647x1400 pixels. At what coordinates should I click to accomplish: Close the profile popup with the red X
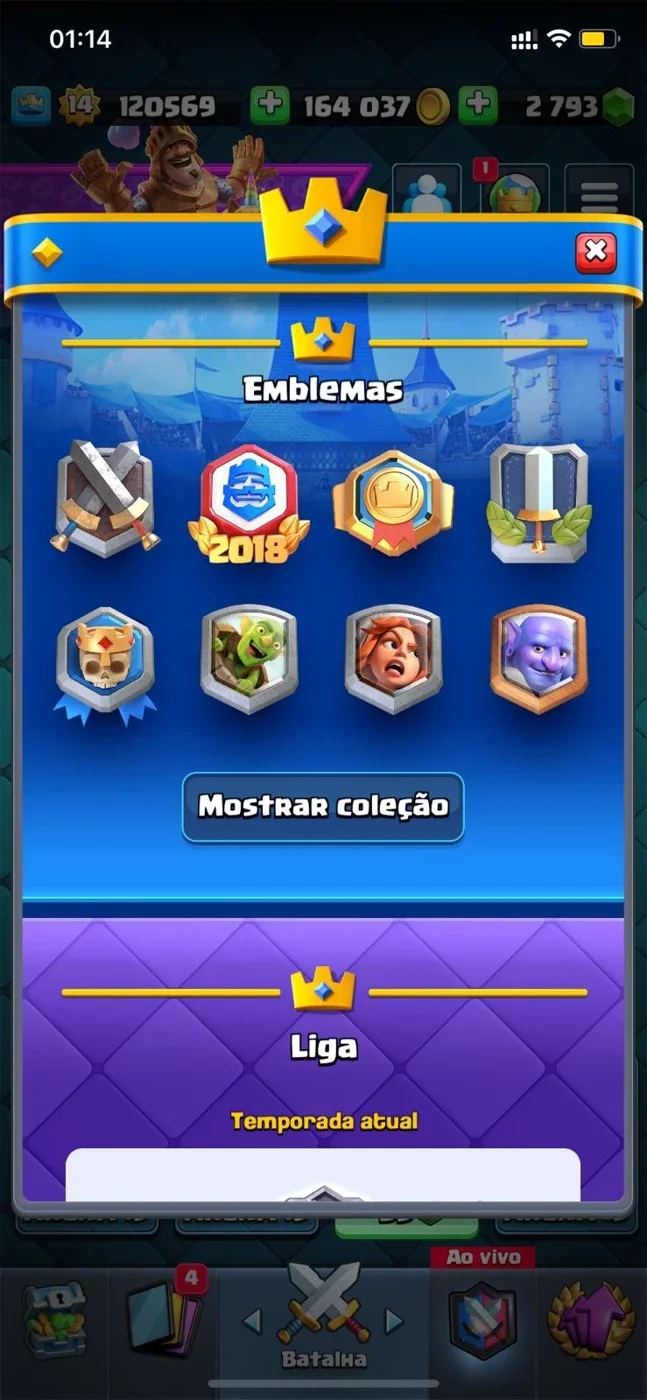596,252
